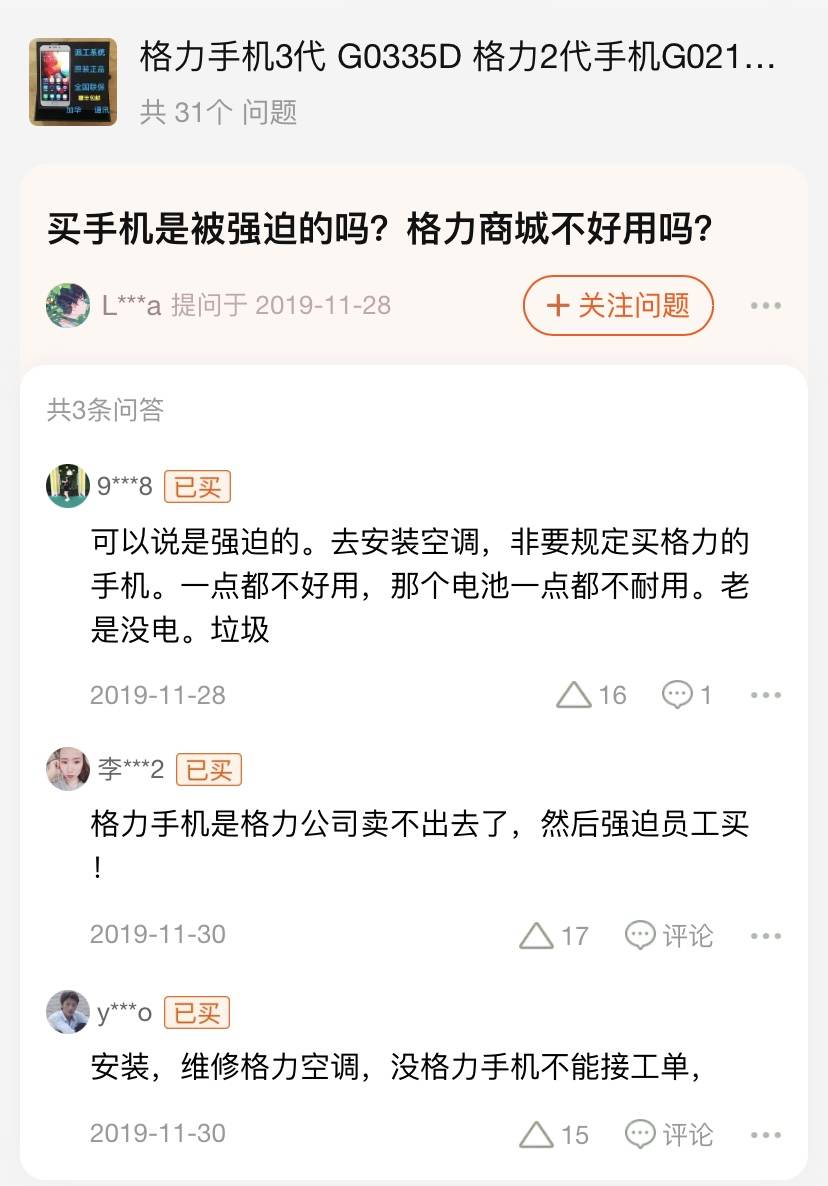The image size is (828, 1186).
Task: Open more options for 李***2's answer
Action: (x=766, y=935)
